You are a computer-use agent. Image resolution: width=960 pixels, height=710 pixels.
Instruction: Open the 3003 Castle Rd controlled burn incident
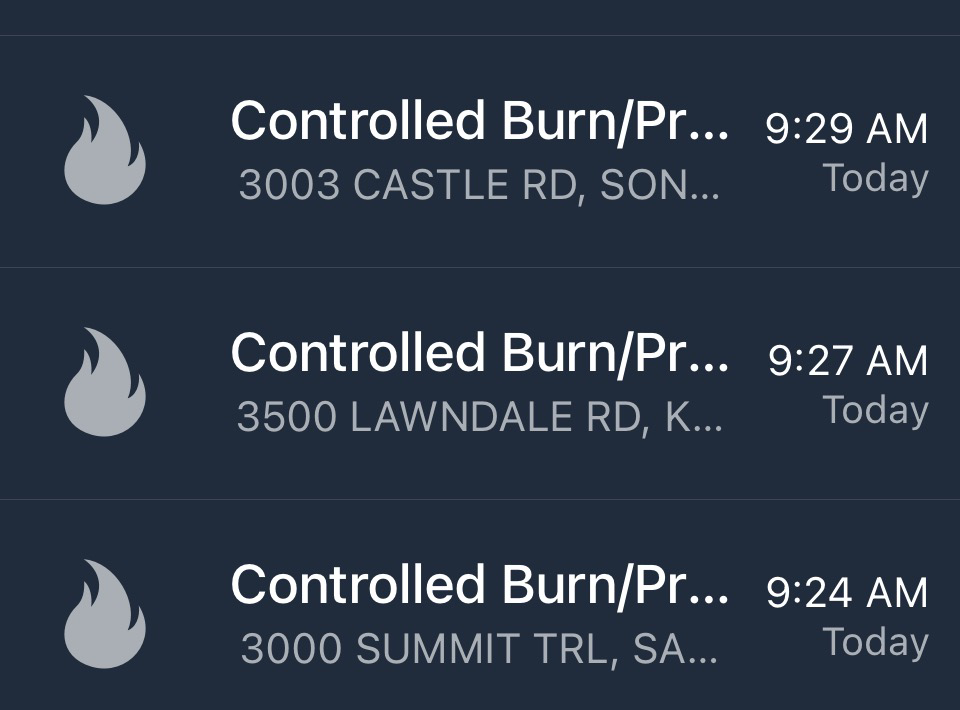[x=480, y=150]
